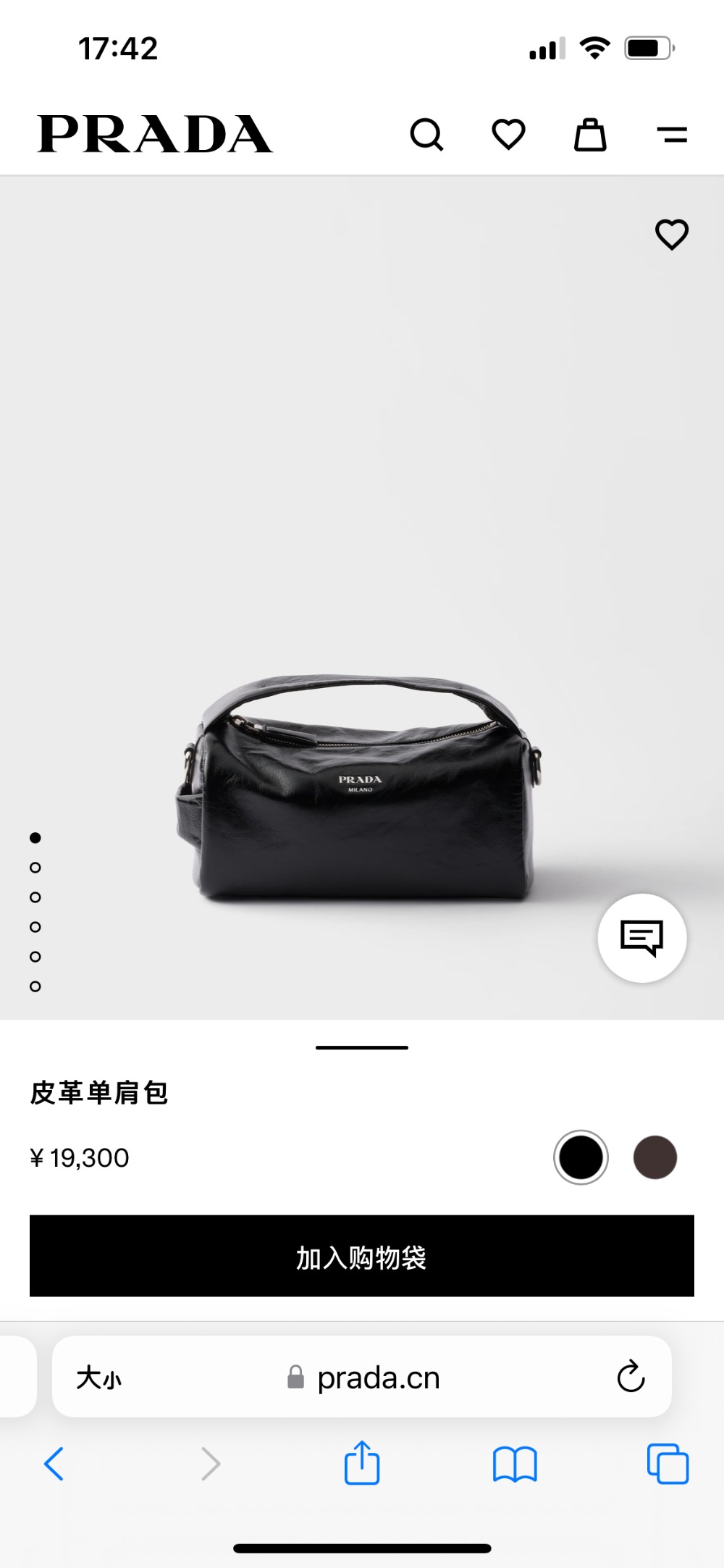Screen dimensions: 724x1568
Task: Show all open Safari tabs
Action: [668, 1464]
